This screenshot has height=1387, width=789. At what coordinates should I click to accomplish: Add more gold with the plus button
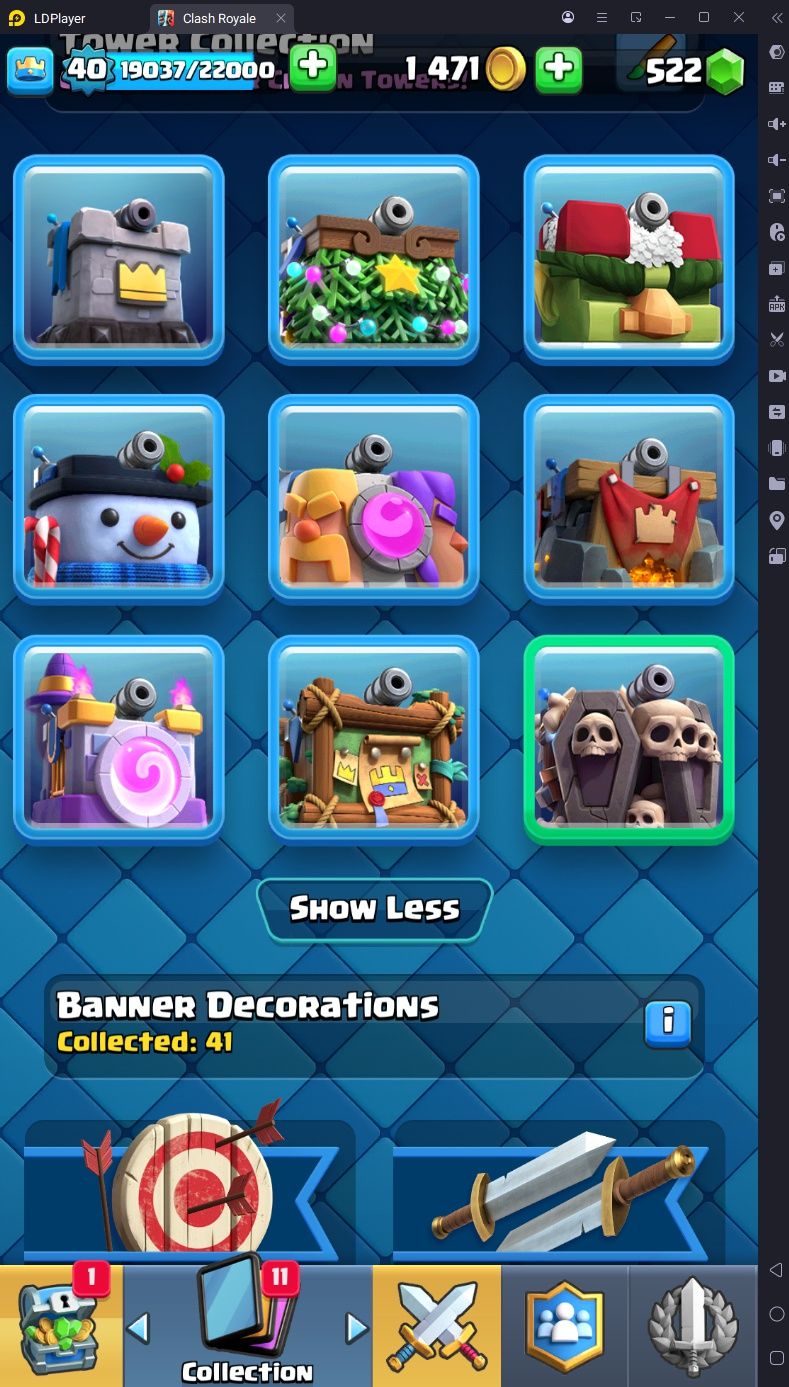click(x=559, y=68)
